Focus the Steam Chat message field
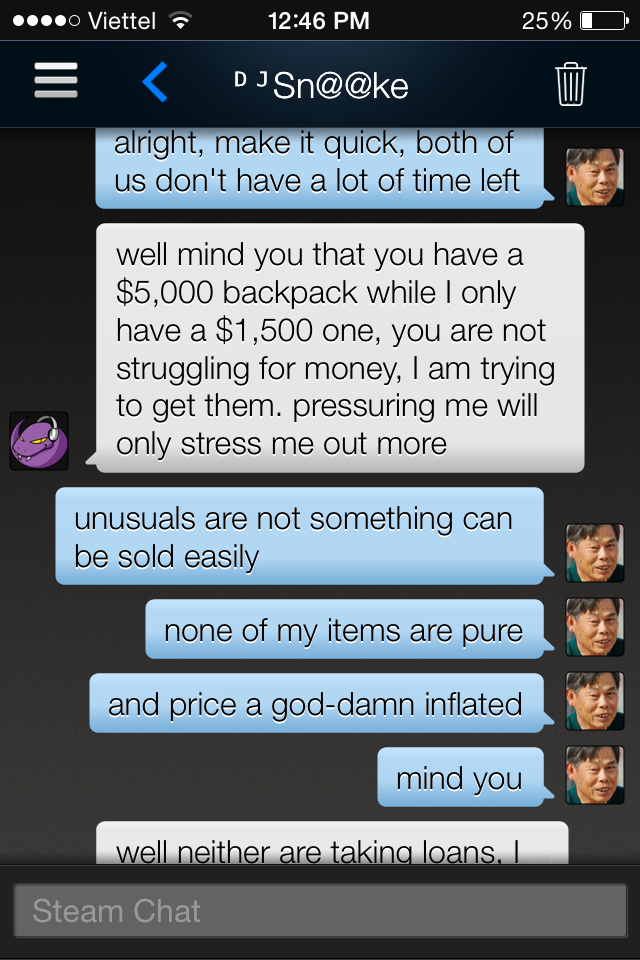 click(x=320, y=911)
